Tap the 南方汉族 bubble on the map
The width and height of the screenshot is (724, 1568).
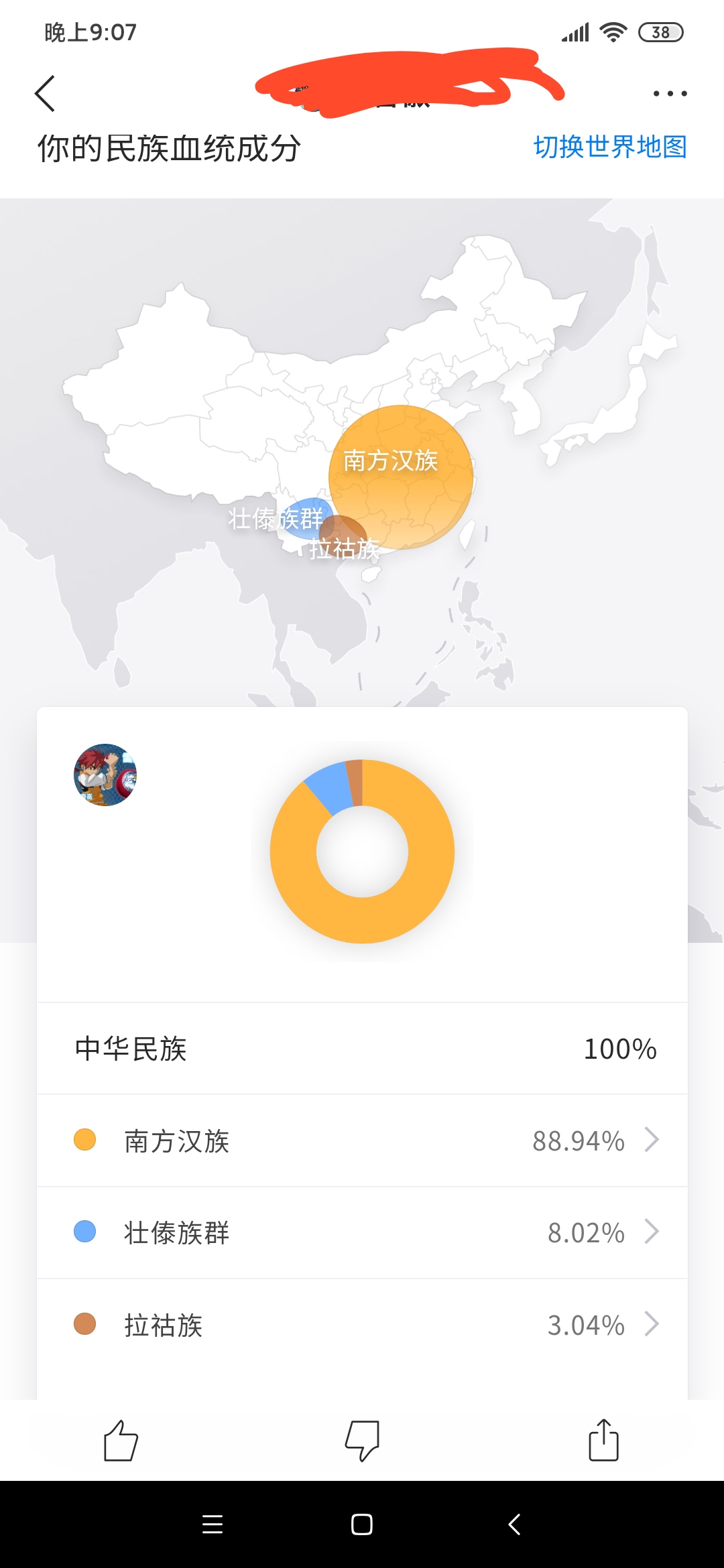[401, 477]
